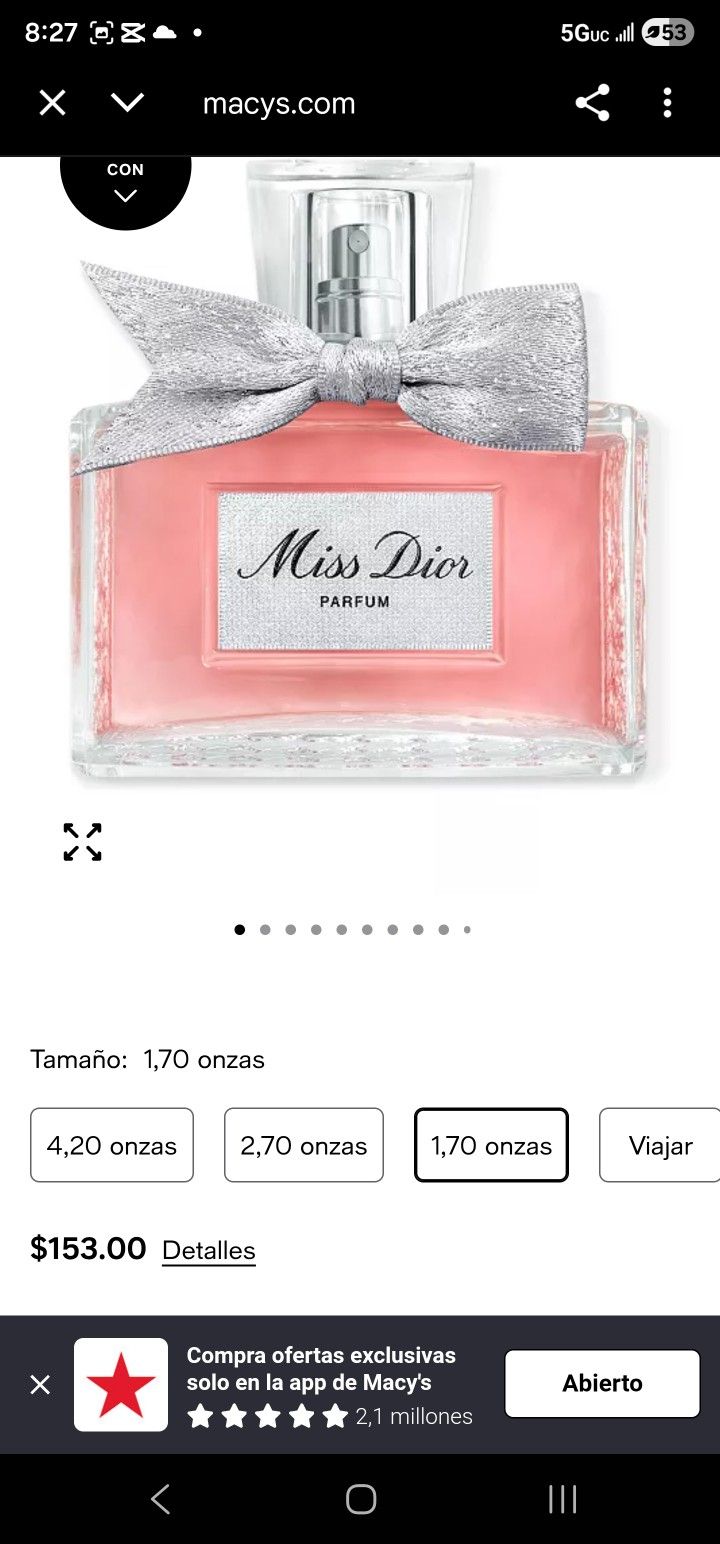
Task: Open the macys.com address bar
Action: 279,103
